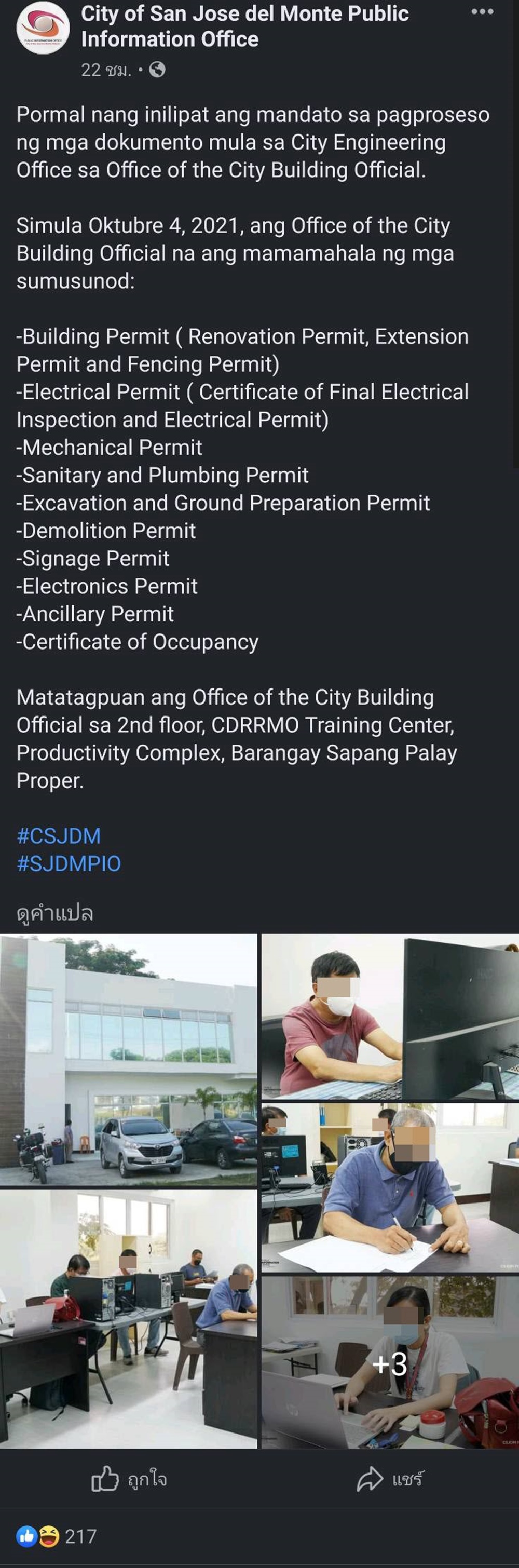Tap ดูคำแปล to see the translation
The height and width of the screenshot is (1568, 519).
pos(55,913)
